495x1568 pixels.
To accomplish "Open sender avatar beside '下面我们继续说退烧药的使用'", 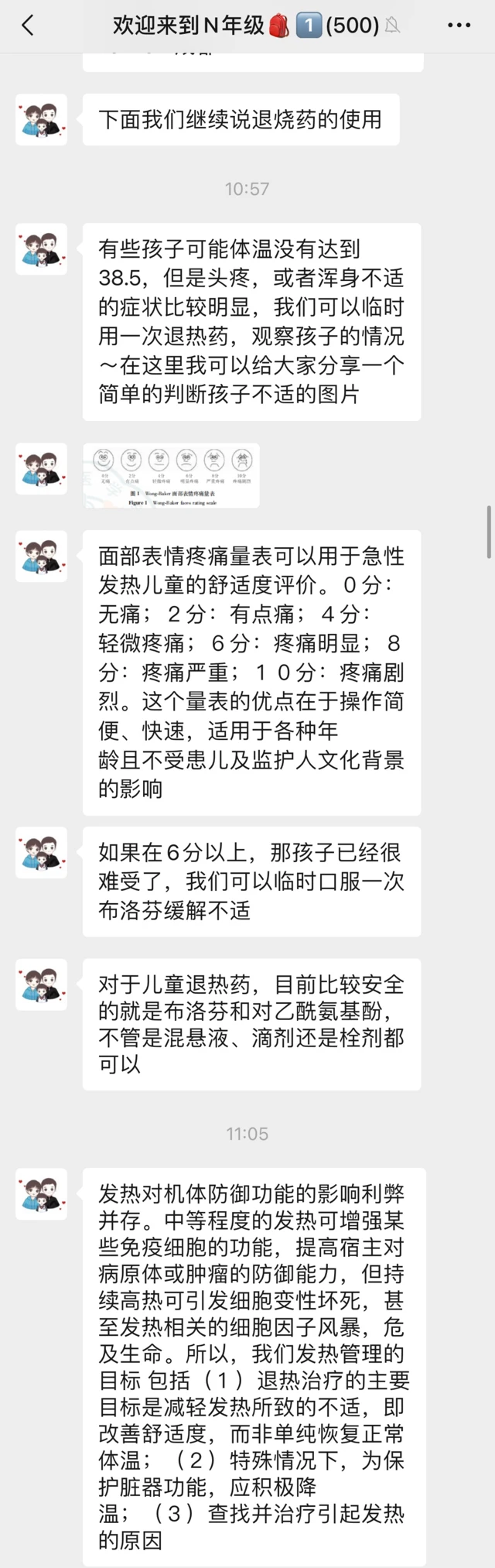I will [x=41, y=119].
